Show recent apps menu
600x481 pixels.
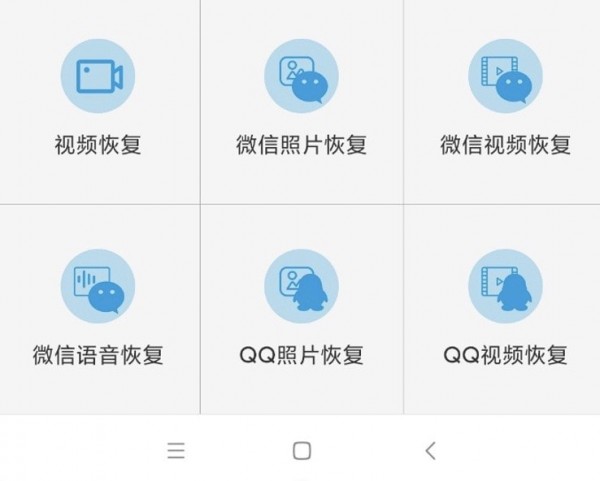(176, 451)
